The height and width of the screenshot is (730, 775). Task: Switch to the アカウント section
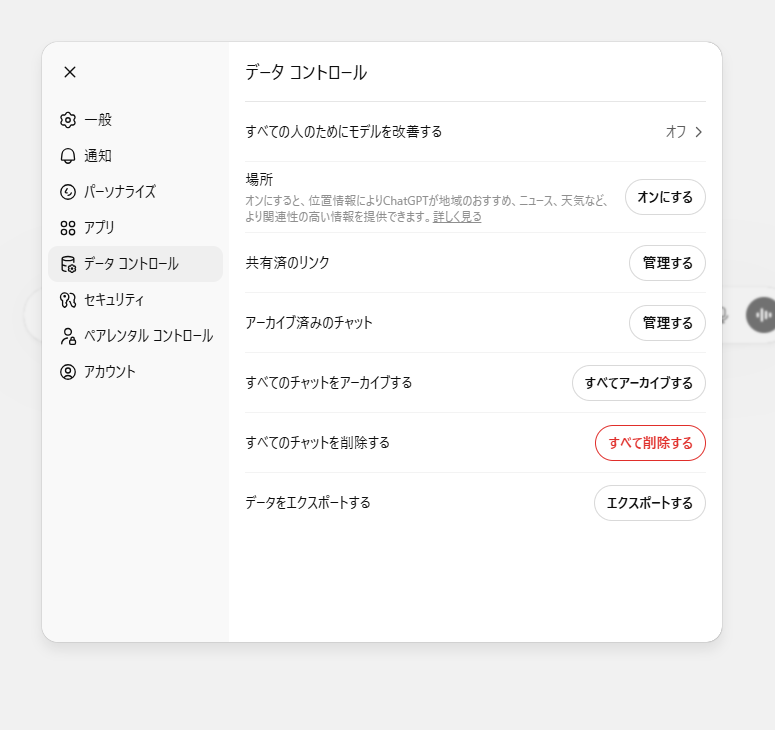tap(109, 372)
